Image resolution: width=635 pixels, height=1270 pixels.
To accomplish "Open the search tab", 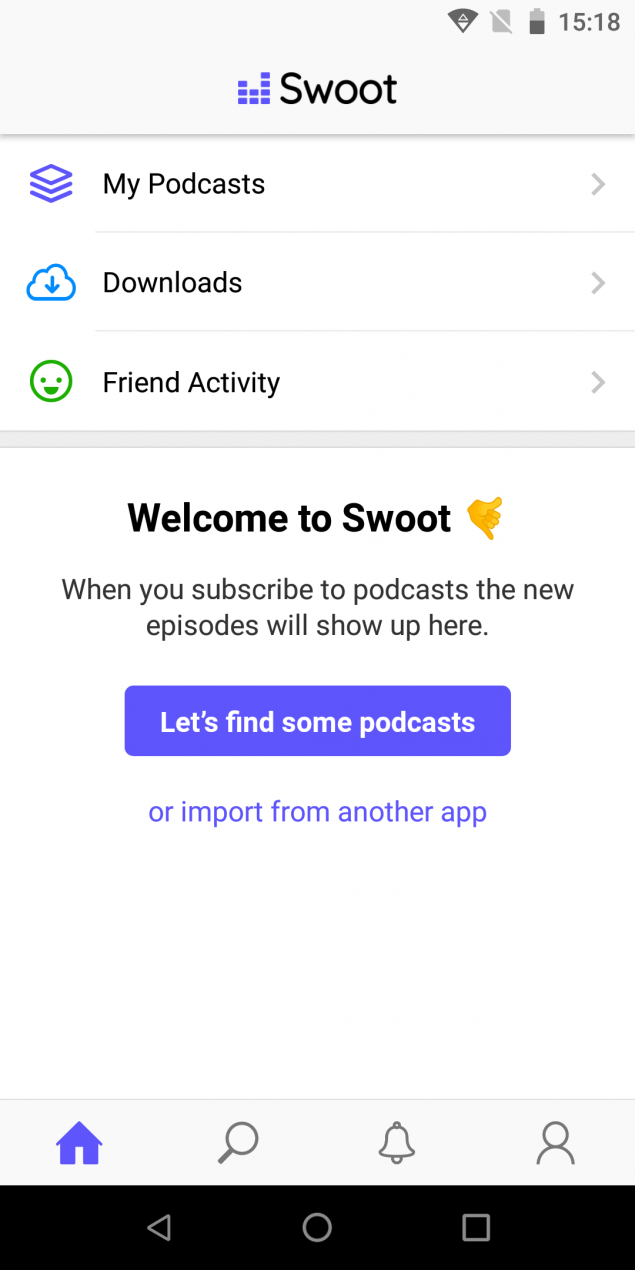I will click(x=238, y=1142).
